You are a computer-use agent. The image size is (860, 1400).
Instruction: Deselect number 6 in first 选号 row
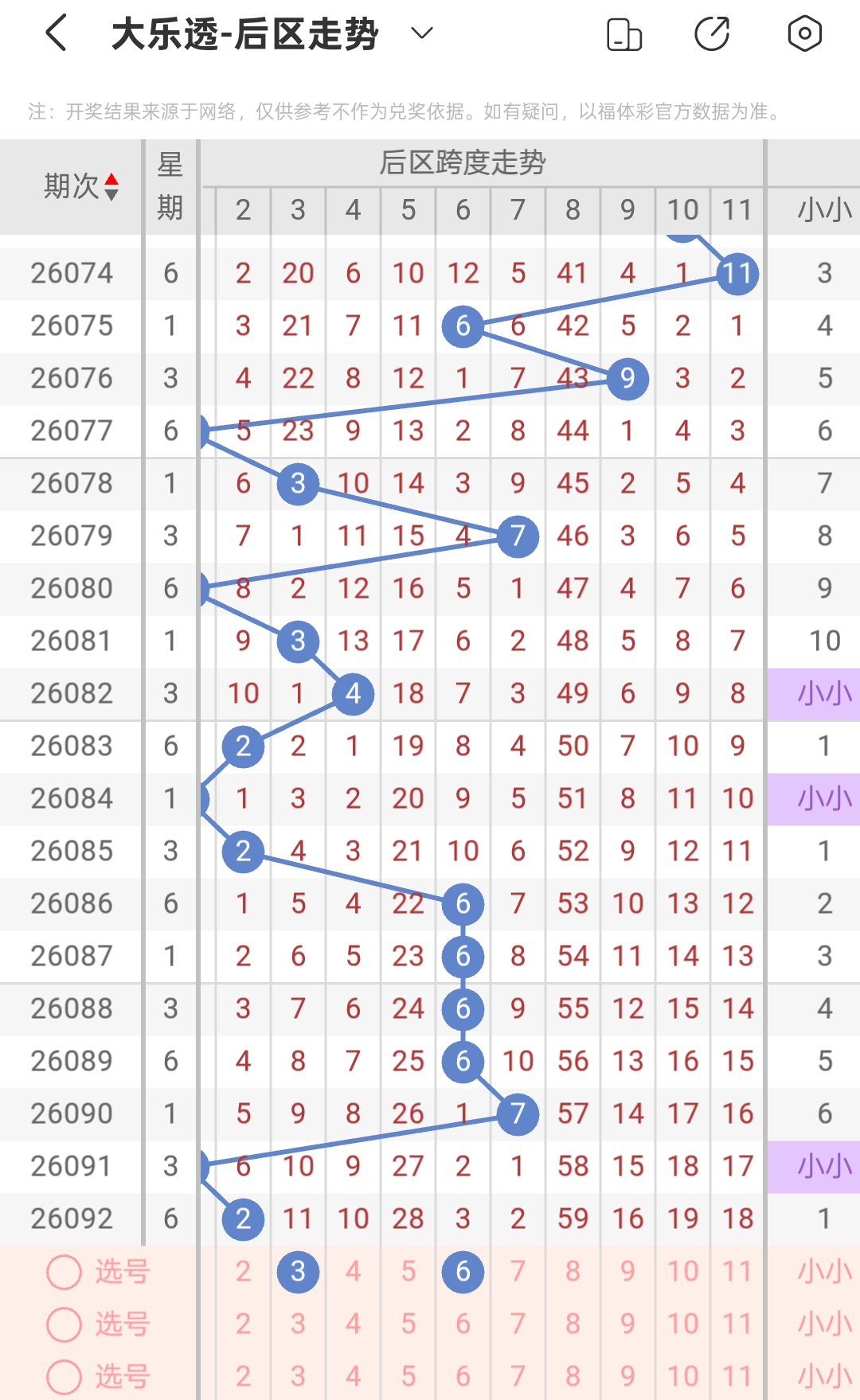point(463,1272)
